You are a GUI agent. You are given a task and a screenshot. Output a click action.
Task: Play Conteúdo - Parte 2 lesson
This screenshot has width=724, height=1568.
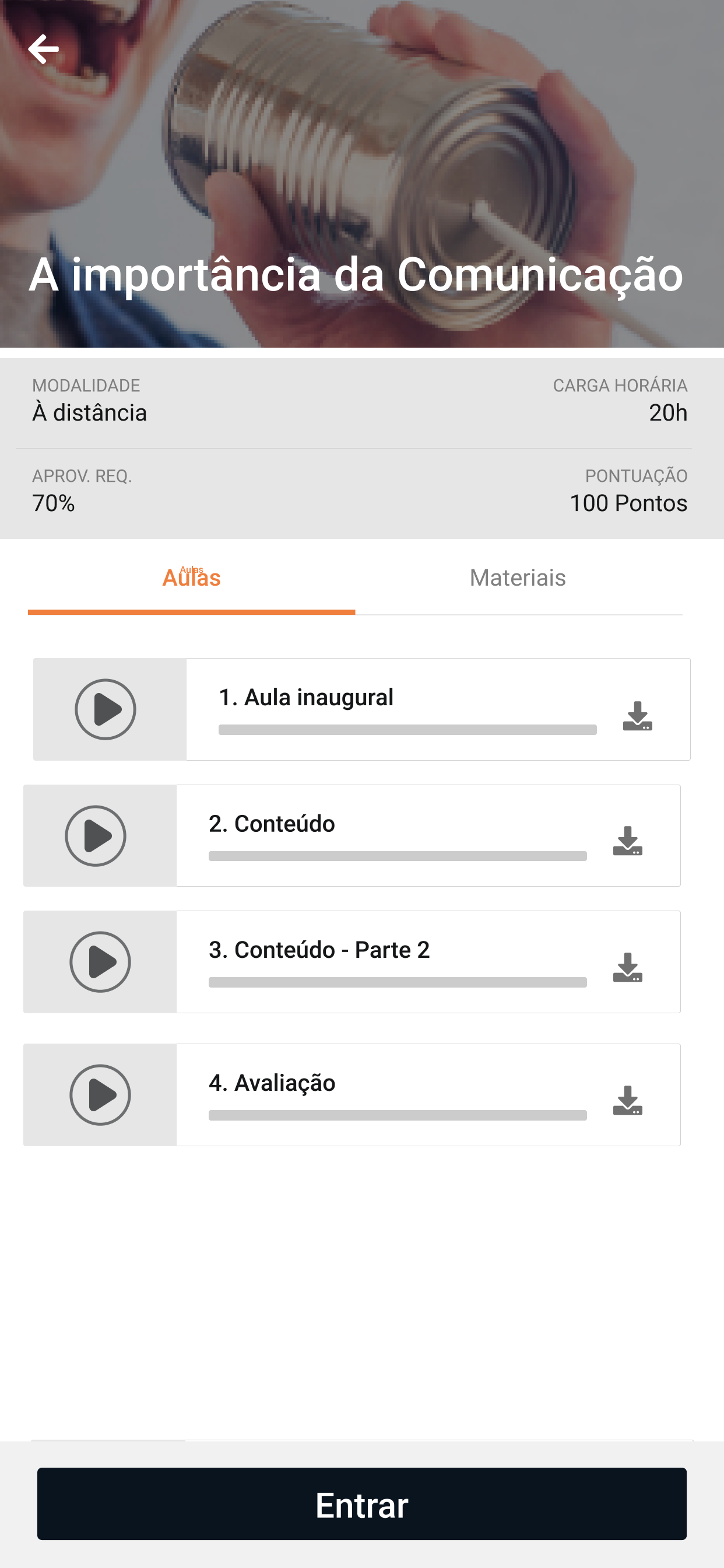point(100,963)
